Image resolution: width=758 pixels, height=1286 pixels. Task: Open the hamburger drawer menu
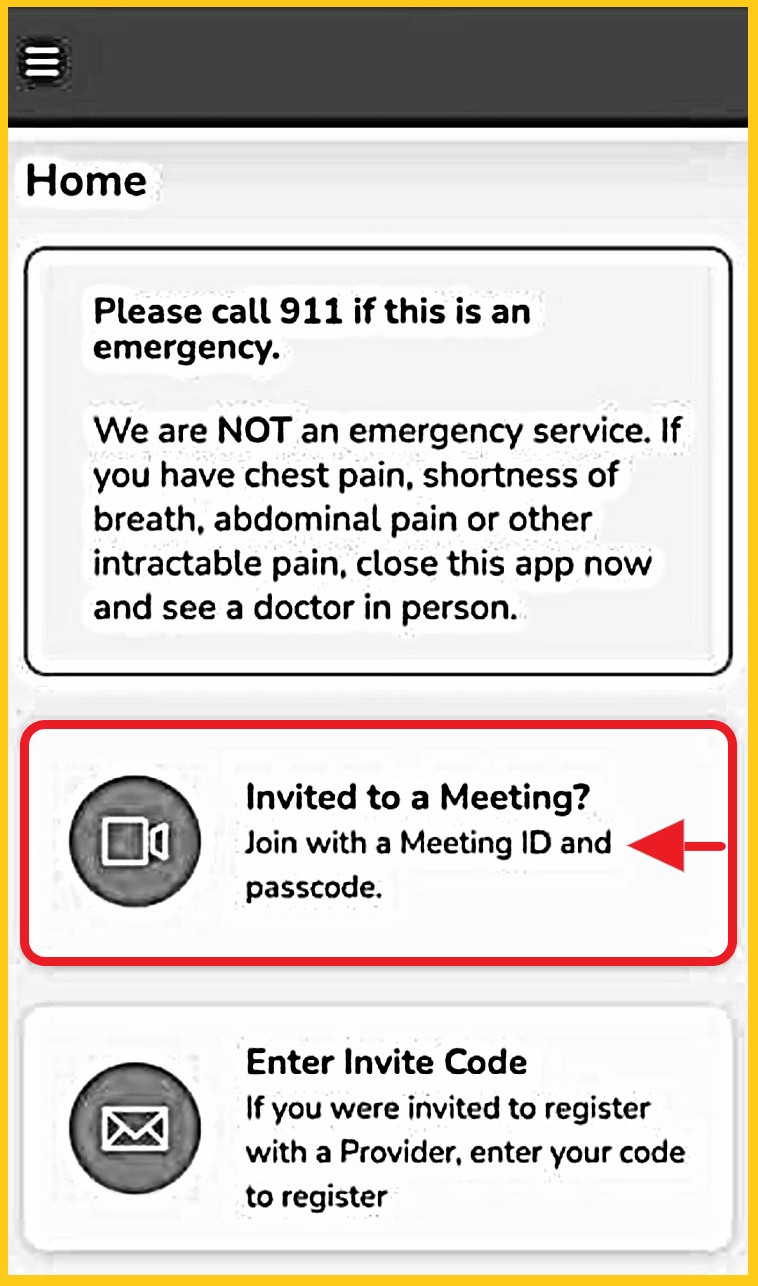(42, 62)
